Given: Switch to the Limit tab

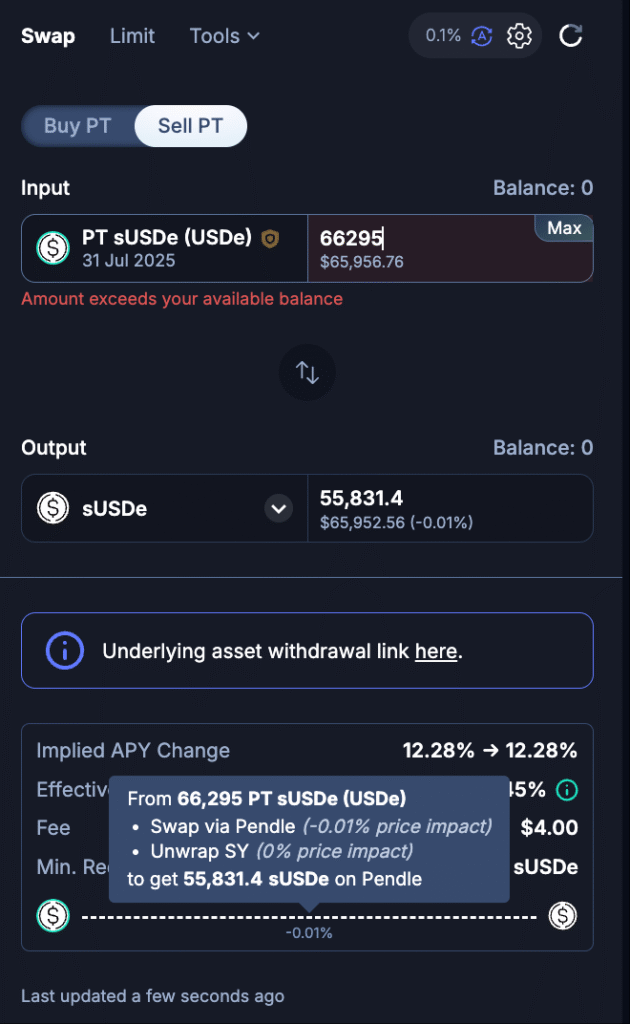Looking at the screenshot, I should (x=132, y=36).
